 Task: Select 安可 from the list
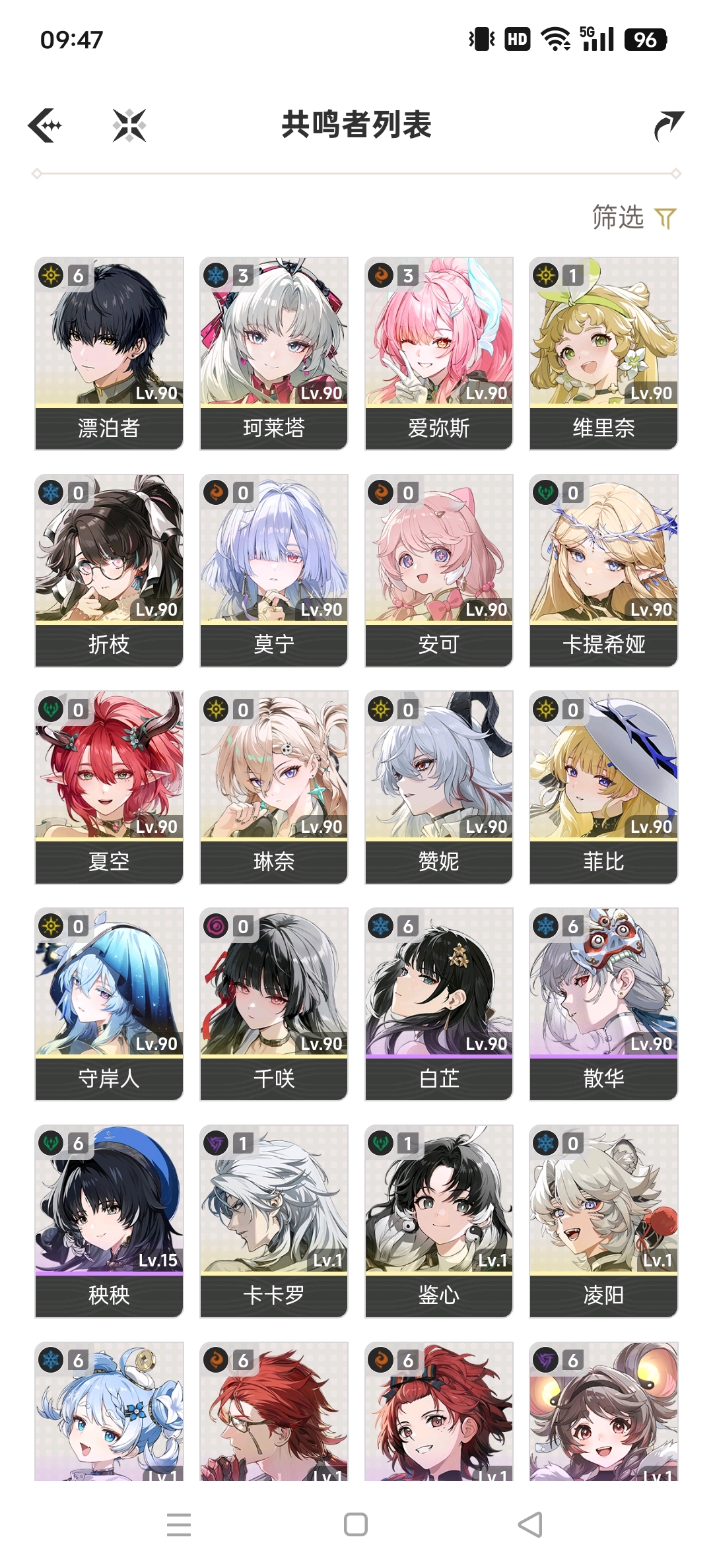point(438,570)
